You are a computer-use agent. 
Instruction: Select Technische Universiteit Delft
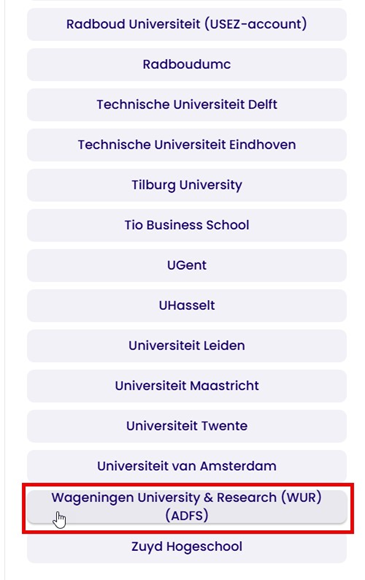(x=187, y=105)
